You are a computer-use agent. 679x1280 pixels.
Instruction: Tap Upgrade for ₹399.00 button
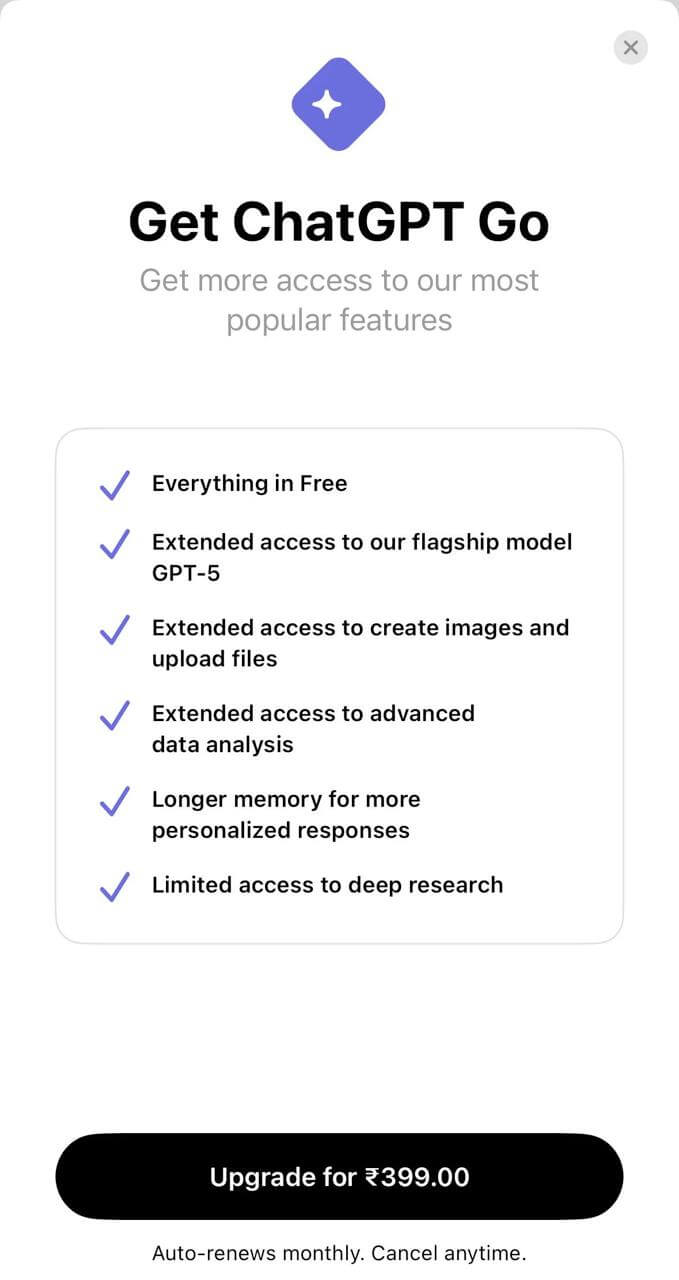click(339, 1176)
